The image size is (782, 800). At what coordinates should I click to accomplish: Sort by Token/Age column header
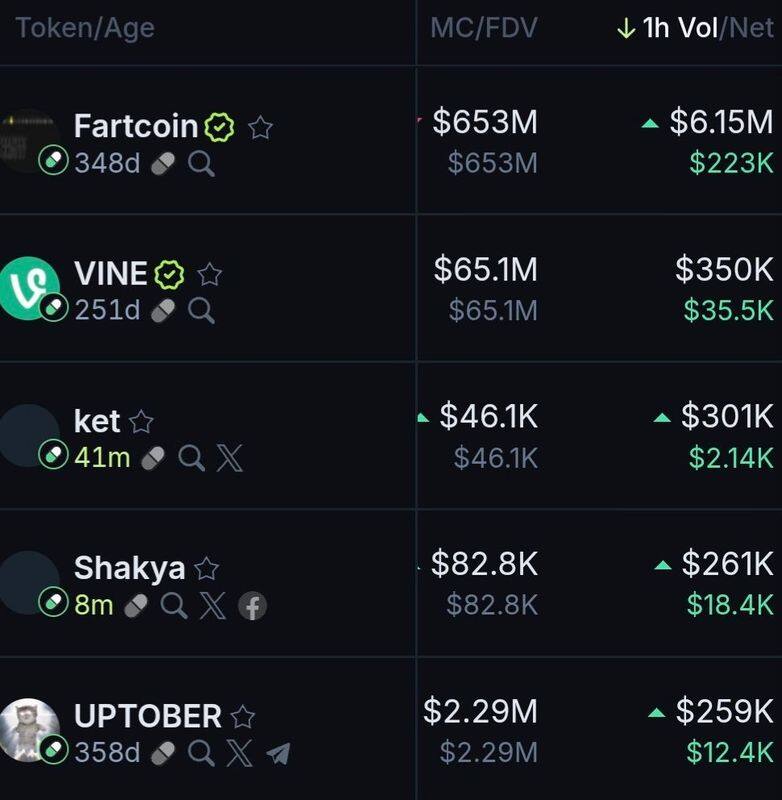pyautogui.click(x=85, y=28)
